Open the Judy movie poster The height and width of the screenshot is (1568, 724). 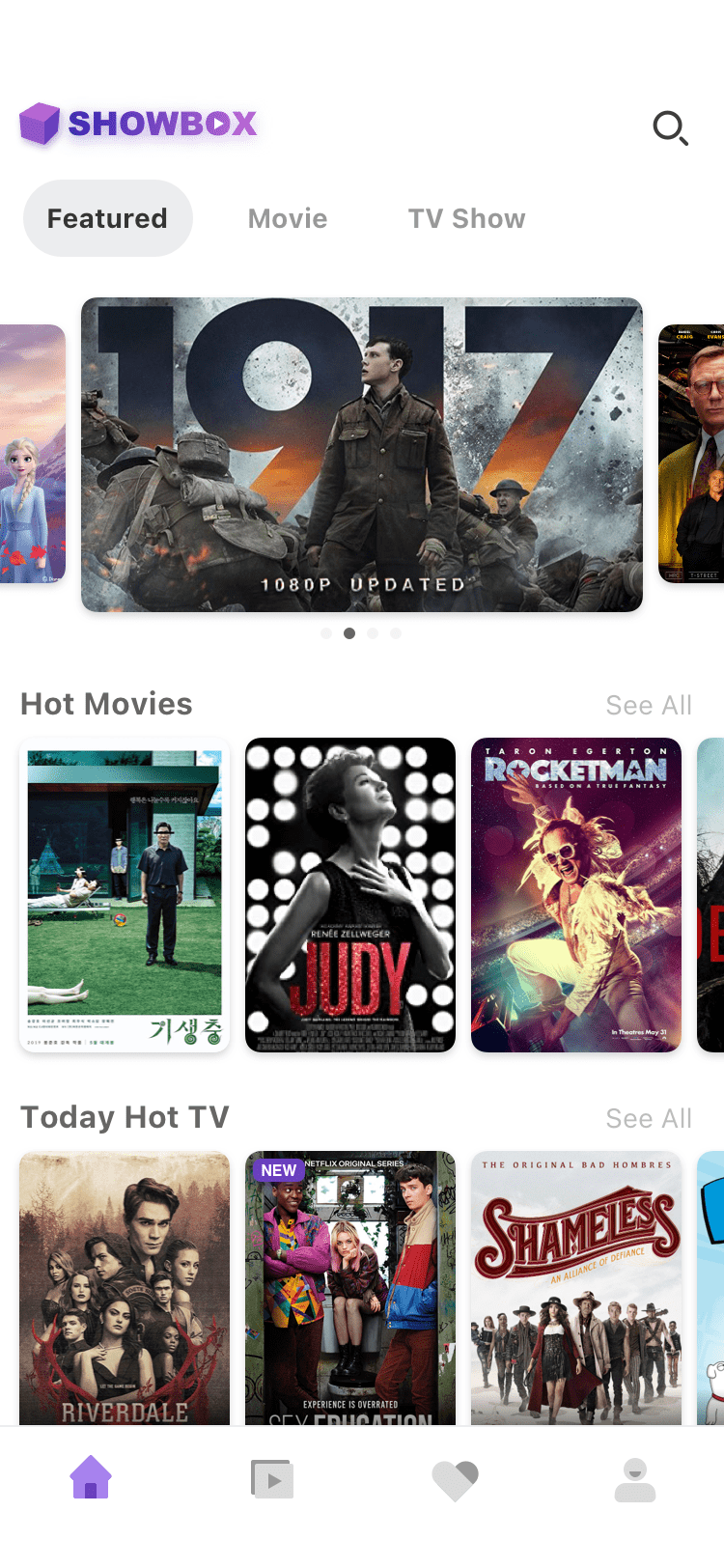[x=350, y=895]
